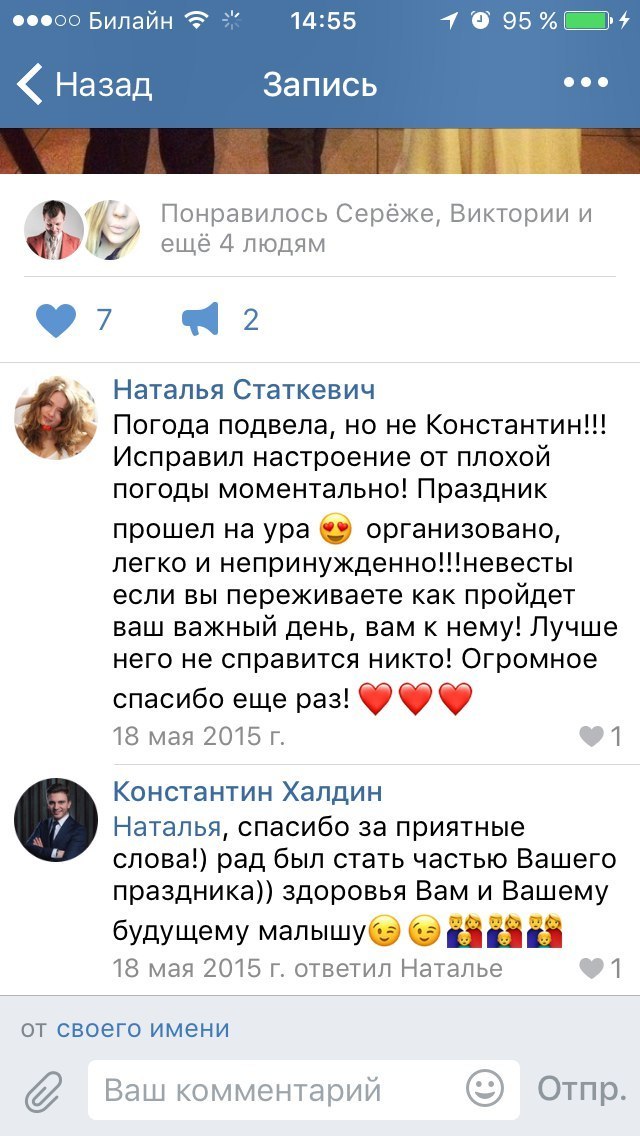Viewport: 640px width, 1136px height.
Task: Like Константин Халдин's reply
Action: point(600,968)
